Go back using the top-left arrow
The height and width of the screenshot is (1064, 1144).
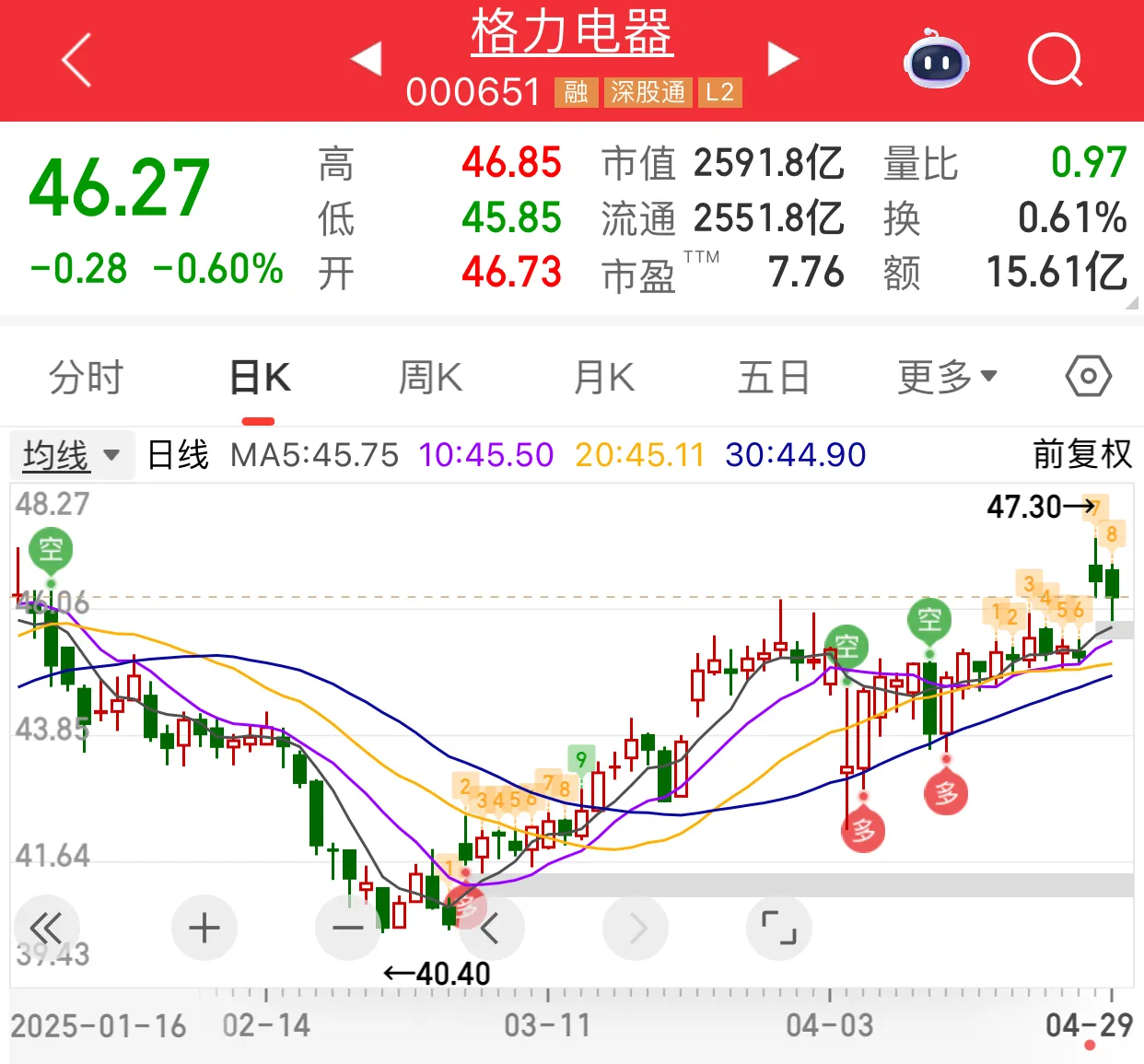click(76, 60)
